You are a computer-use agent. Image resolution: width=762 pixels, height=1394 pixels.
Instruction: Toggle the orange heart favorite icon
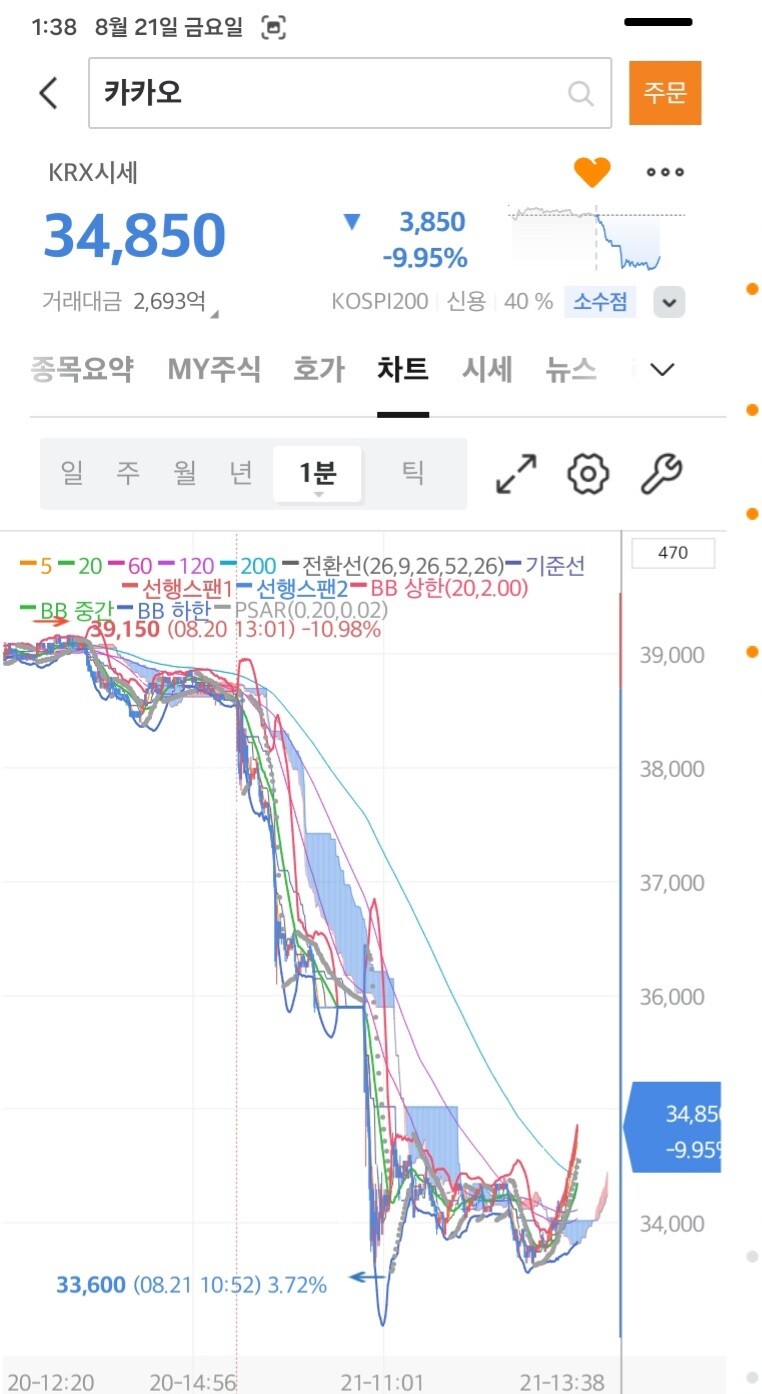tap(592, 172)
